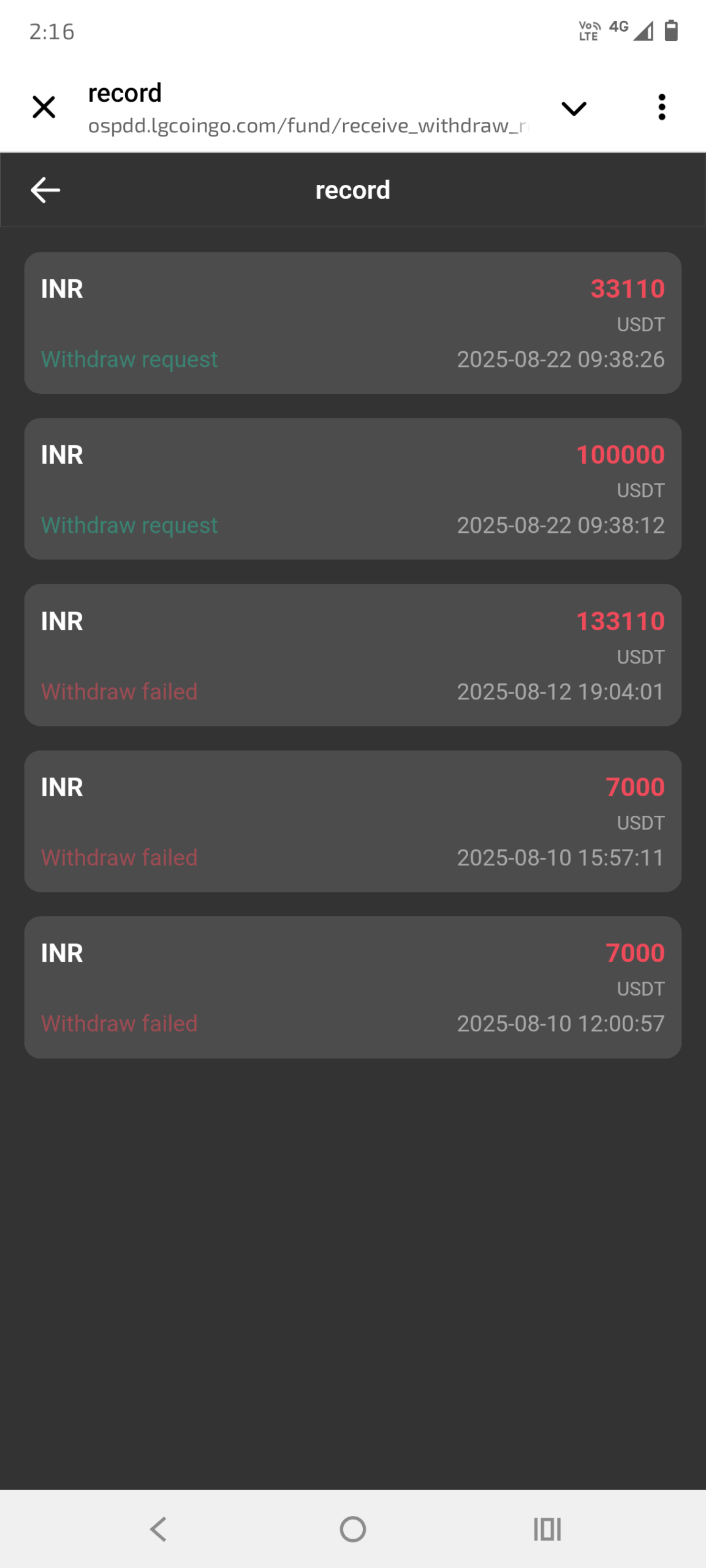706x1568 pixels.
Task: View failed 7000 USDT withdrawal from 12:00:57
Action: (x=352, y=987)
